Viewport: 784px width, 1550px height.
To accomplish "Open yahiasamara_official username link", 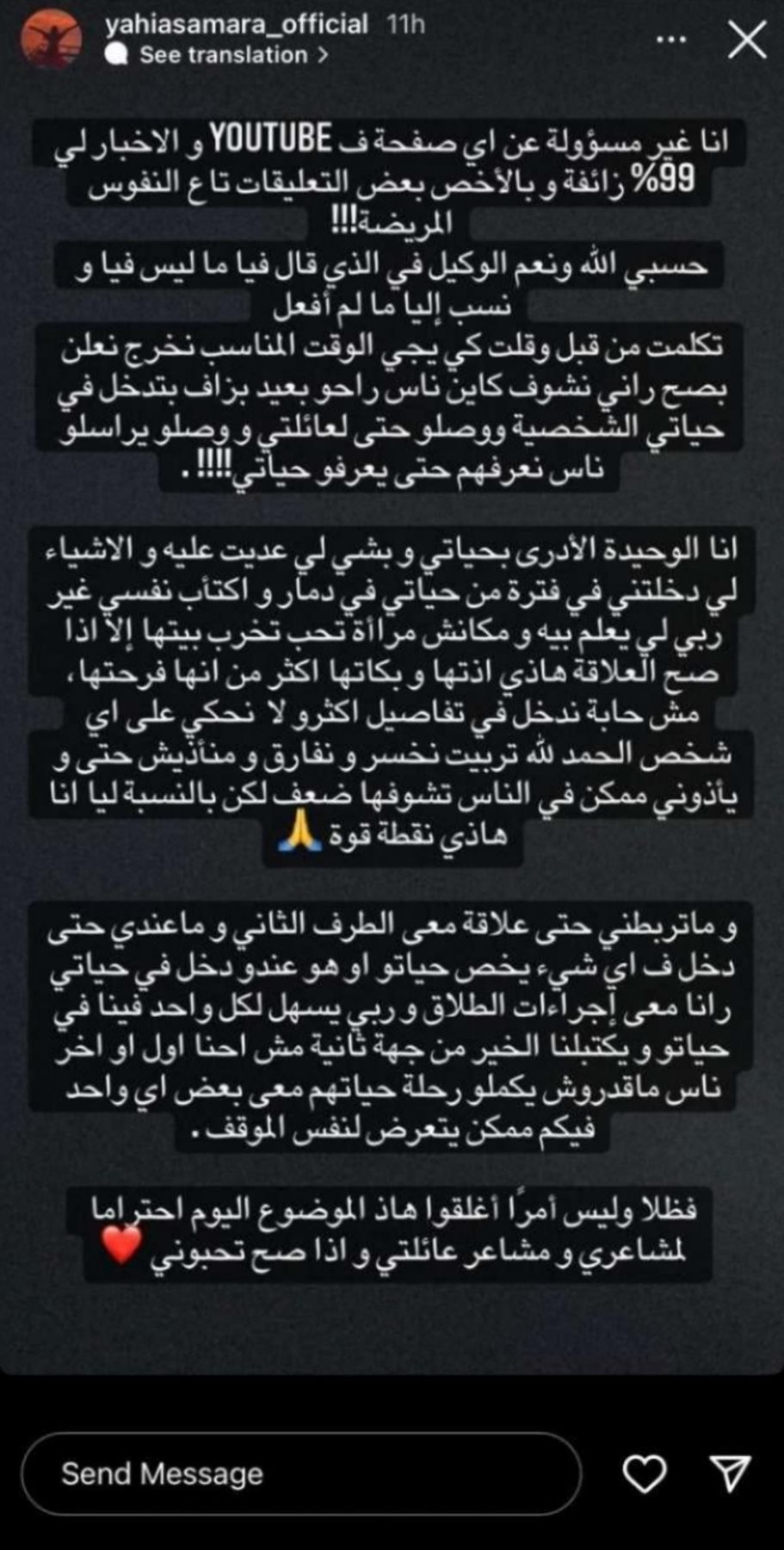I will (237, 23).
